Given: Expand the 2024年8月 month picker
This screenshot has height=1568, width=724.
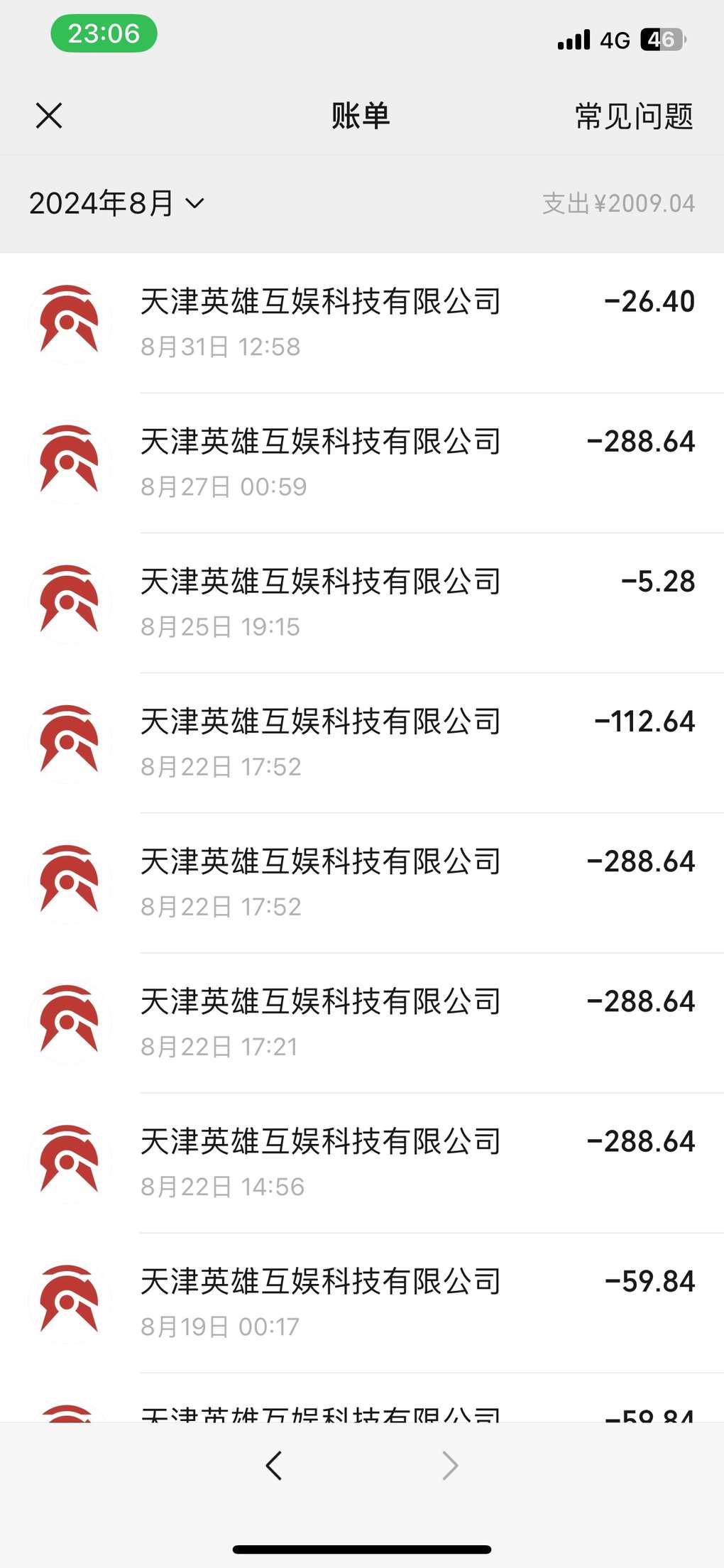Looking at the screenshot, I should [x=116, y=203].
